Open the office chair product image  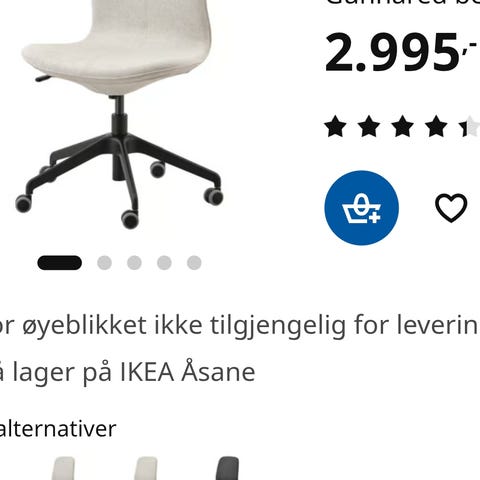[x=118, y=113]
